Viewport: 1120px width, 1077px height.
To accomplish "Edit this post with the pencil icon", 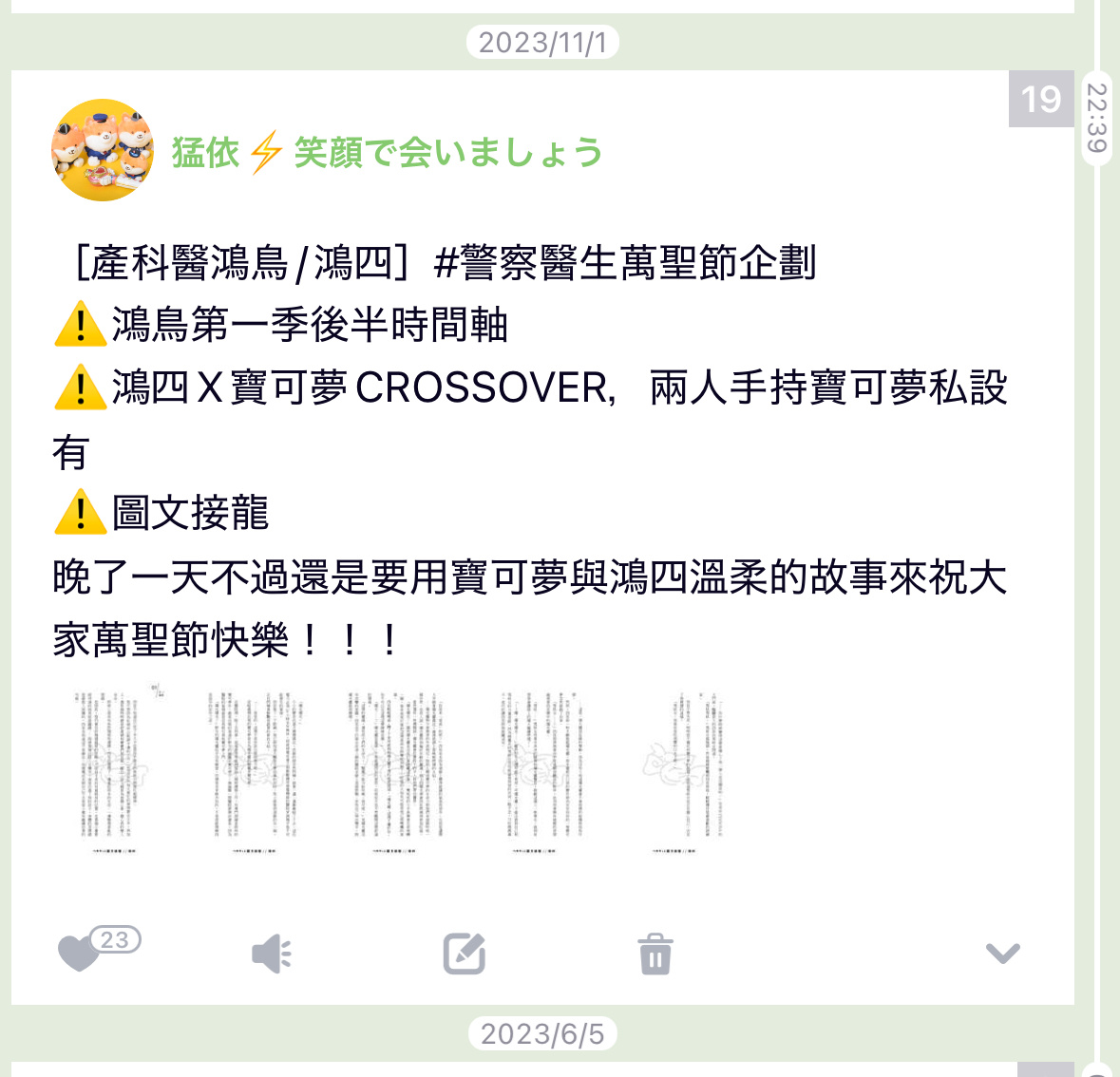I will click(465, 954).
